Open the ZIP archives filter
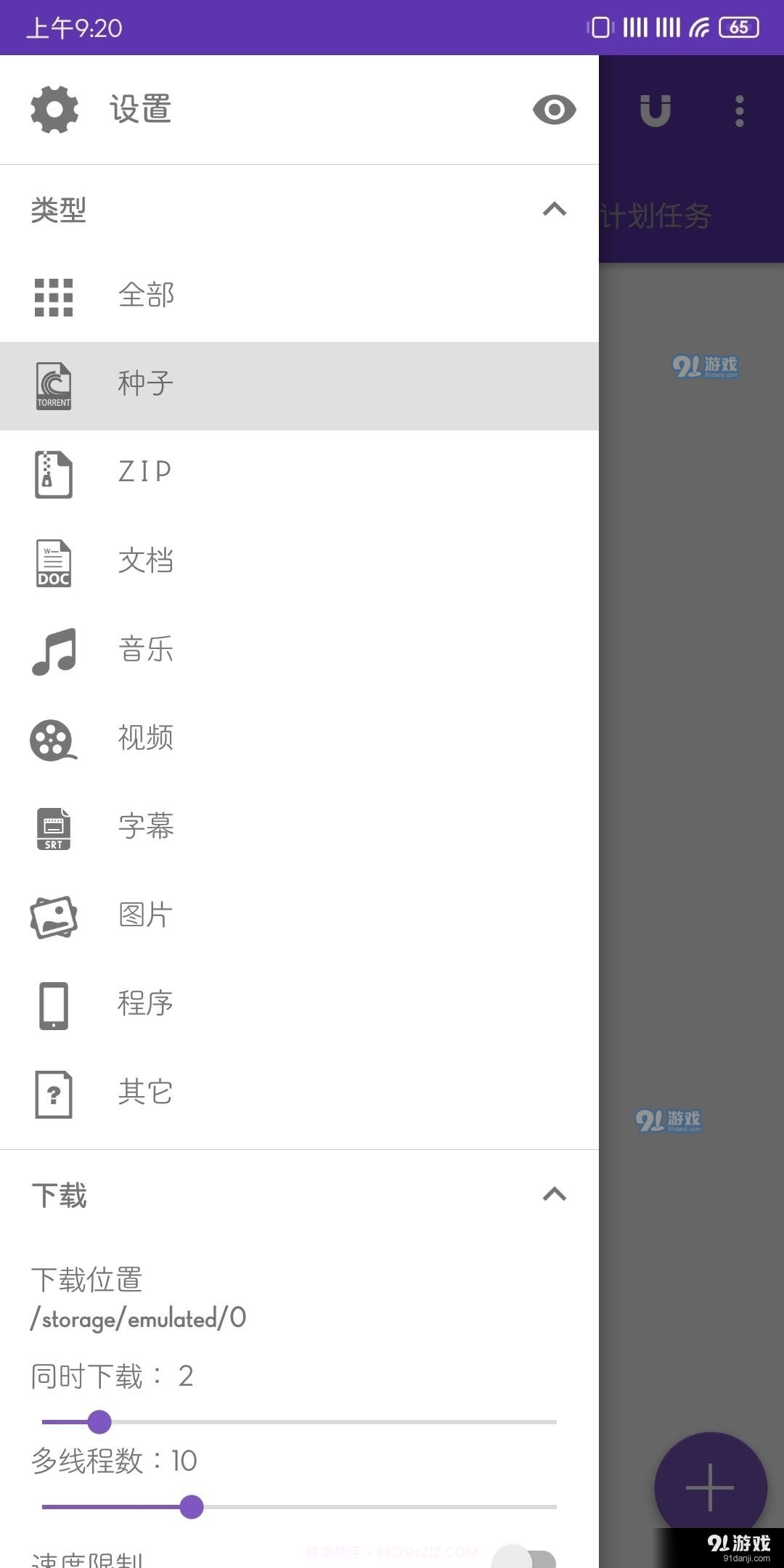The width and height of the screenshot is (784, 1568). click(x=52, y=474)
